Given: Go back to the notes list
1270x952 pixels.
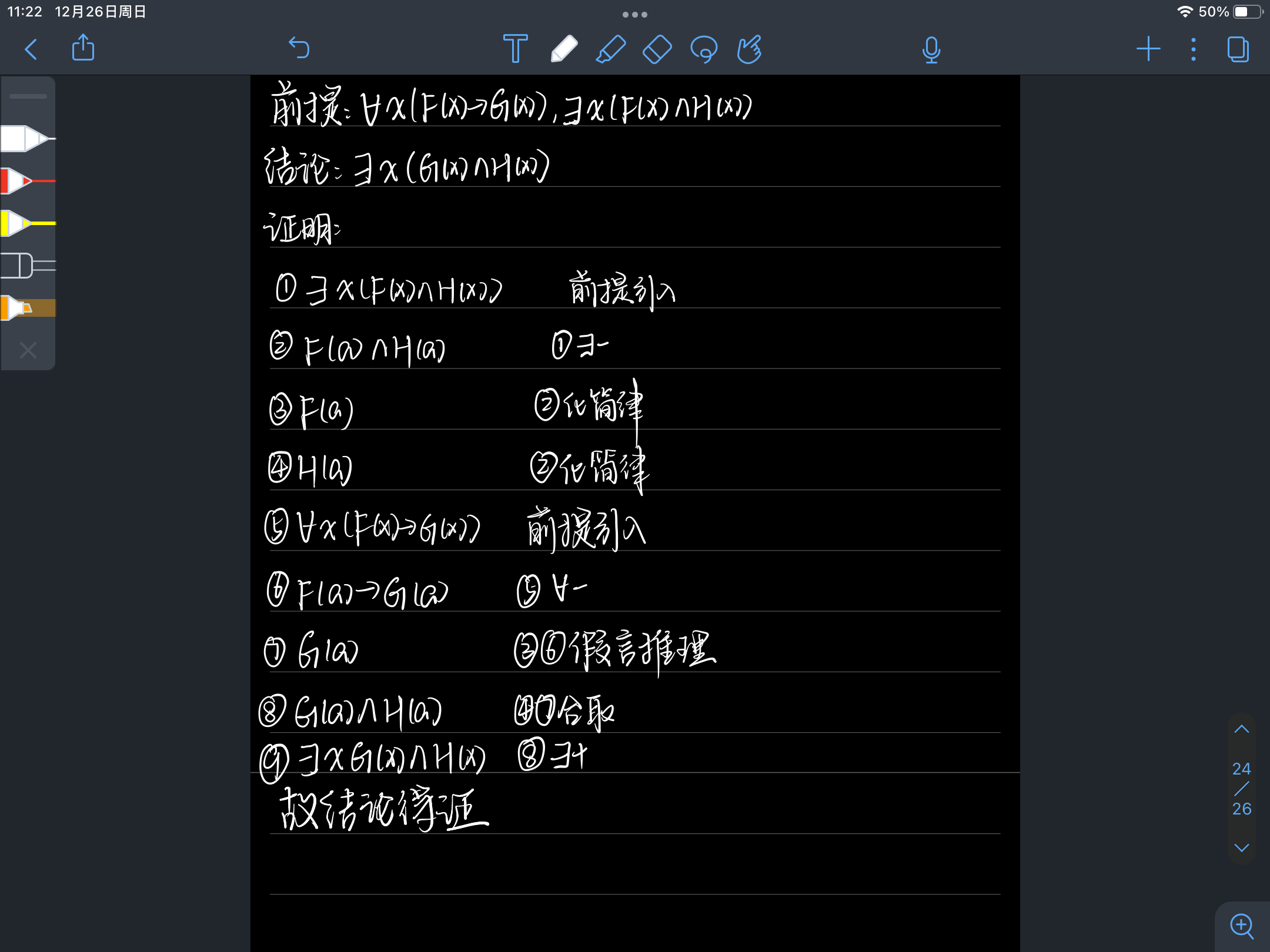Looking at the screenshot, I should click(31, 49).
